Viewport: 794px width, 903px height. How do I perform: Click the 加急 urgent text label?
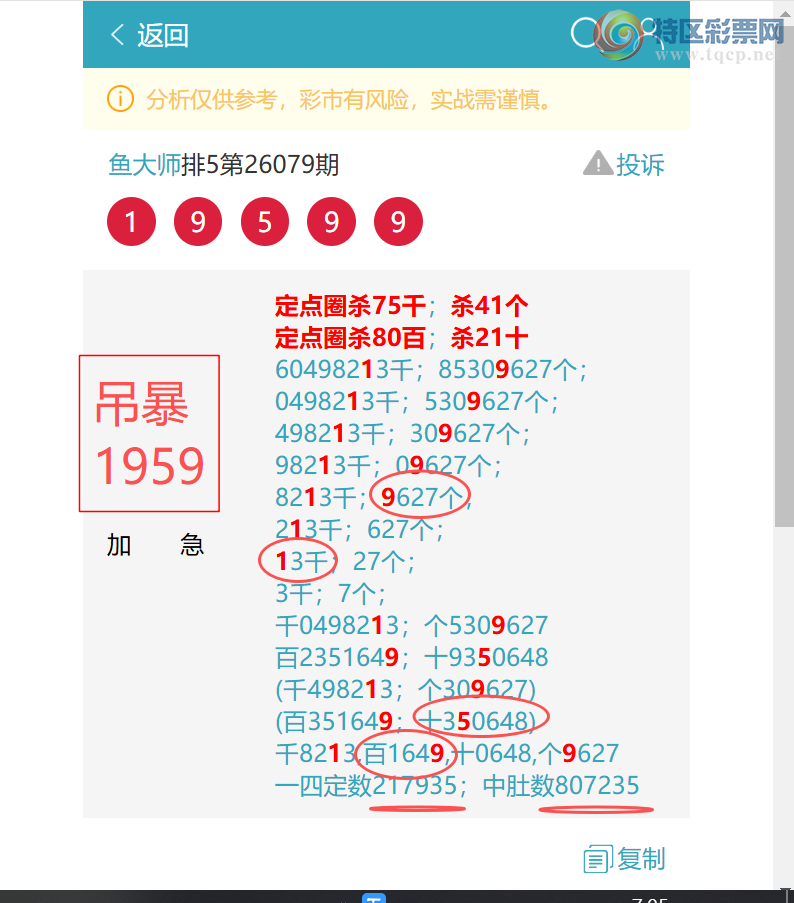point(155,545)
